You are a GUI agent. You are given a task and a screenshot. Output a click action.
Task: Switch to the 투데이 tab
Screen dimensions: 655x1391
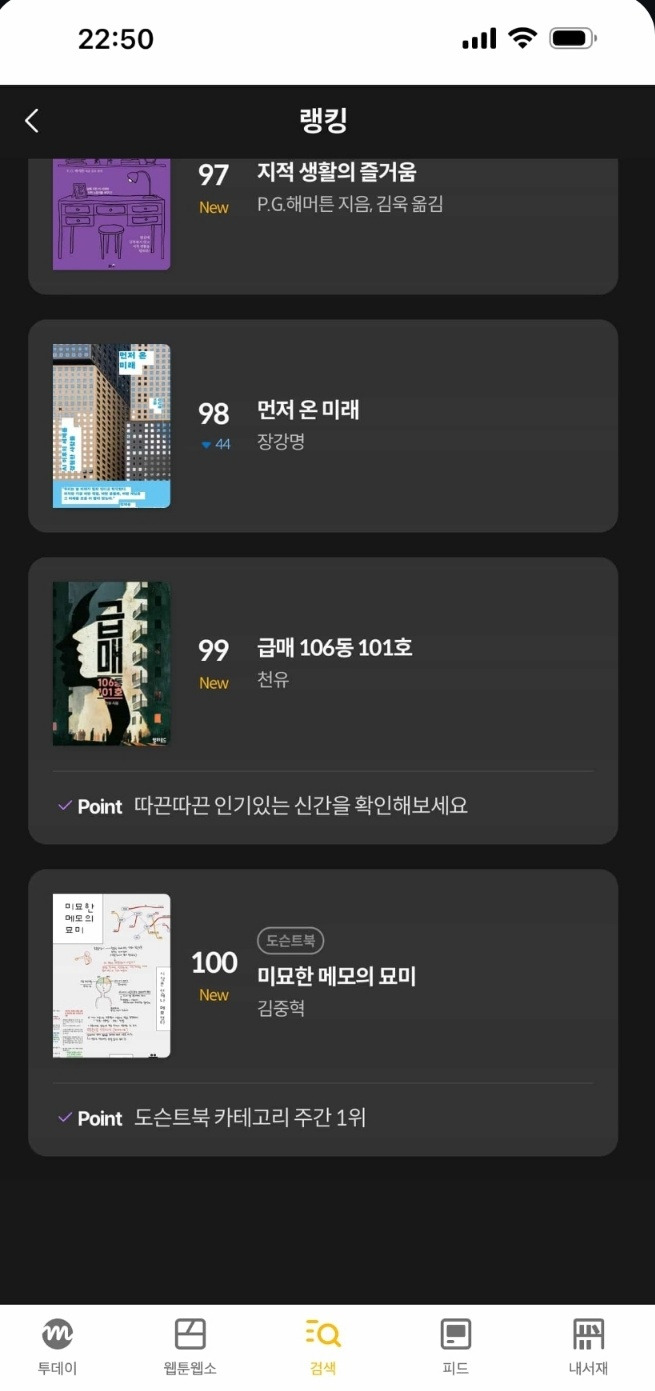coord(57,1346)
